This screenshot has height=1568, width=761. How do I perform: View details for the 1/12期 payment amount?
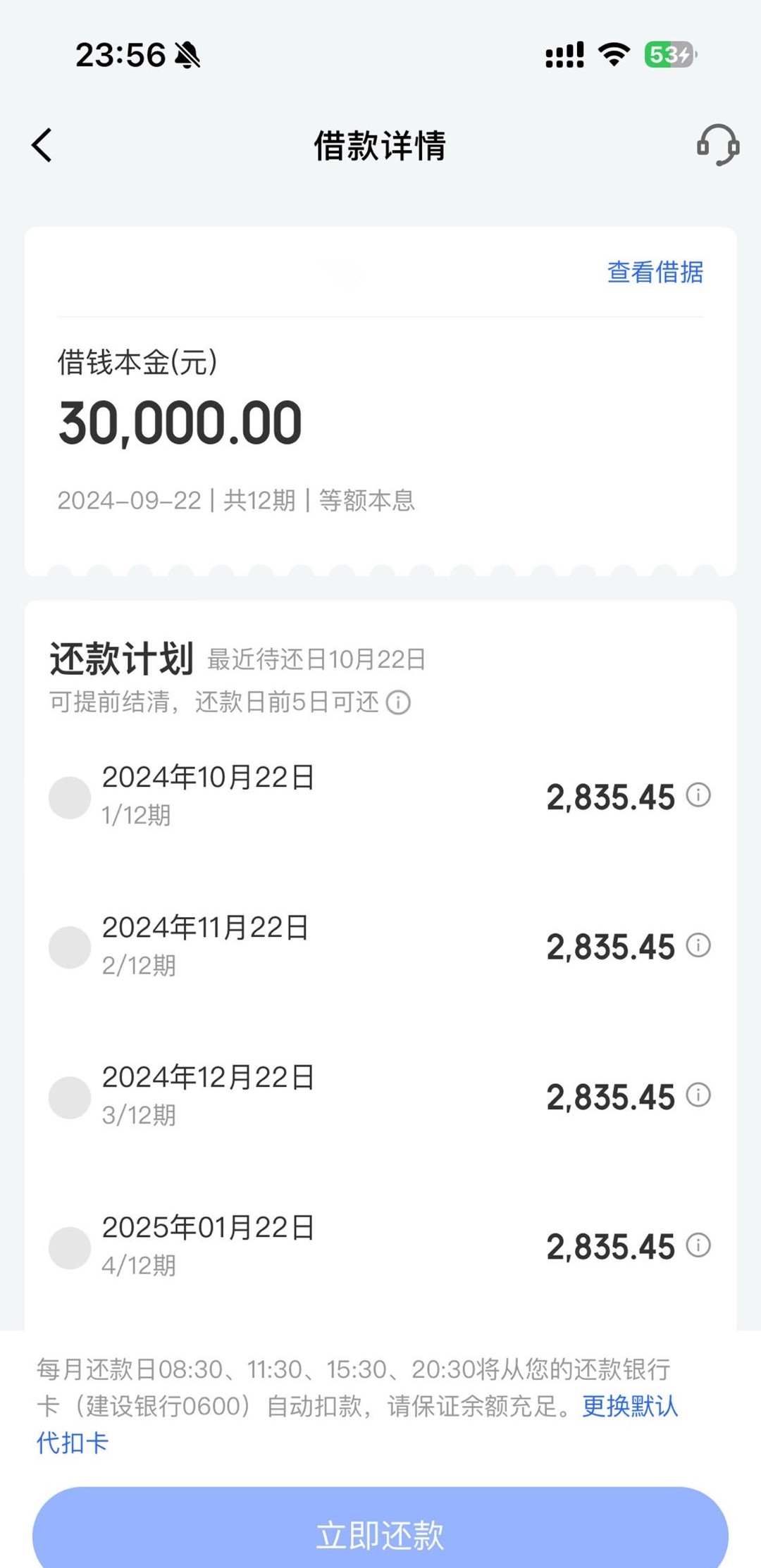(698, 795)
